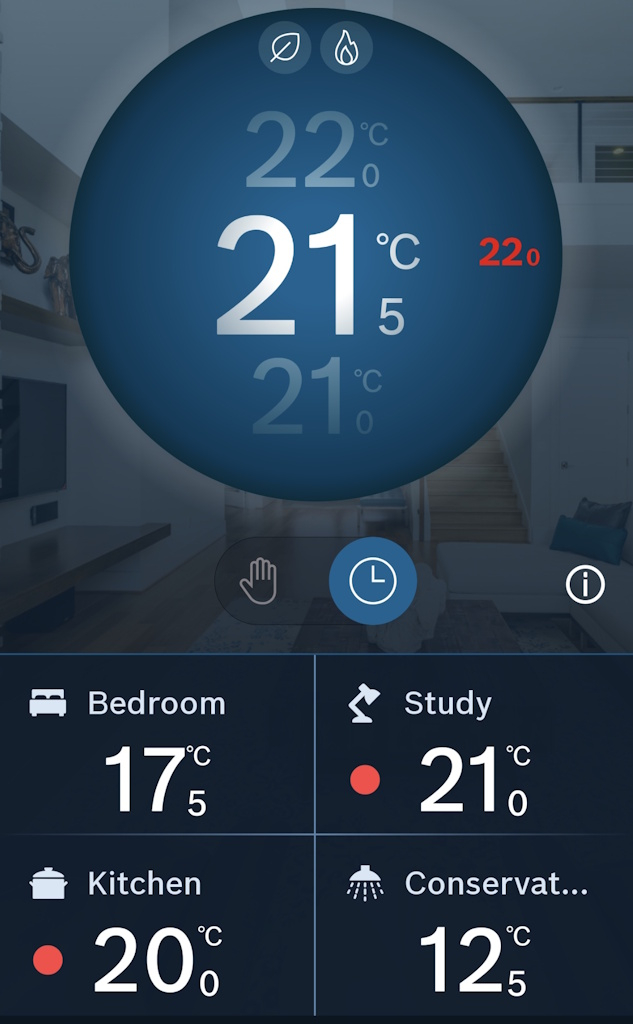Viewport: 633px width, 1024px height.
Task: Select the 22.0 °C temperature above
Action: [x=312, y=151]
